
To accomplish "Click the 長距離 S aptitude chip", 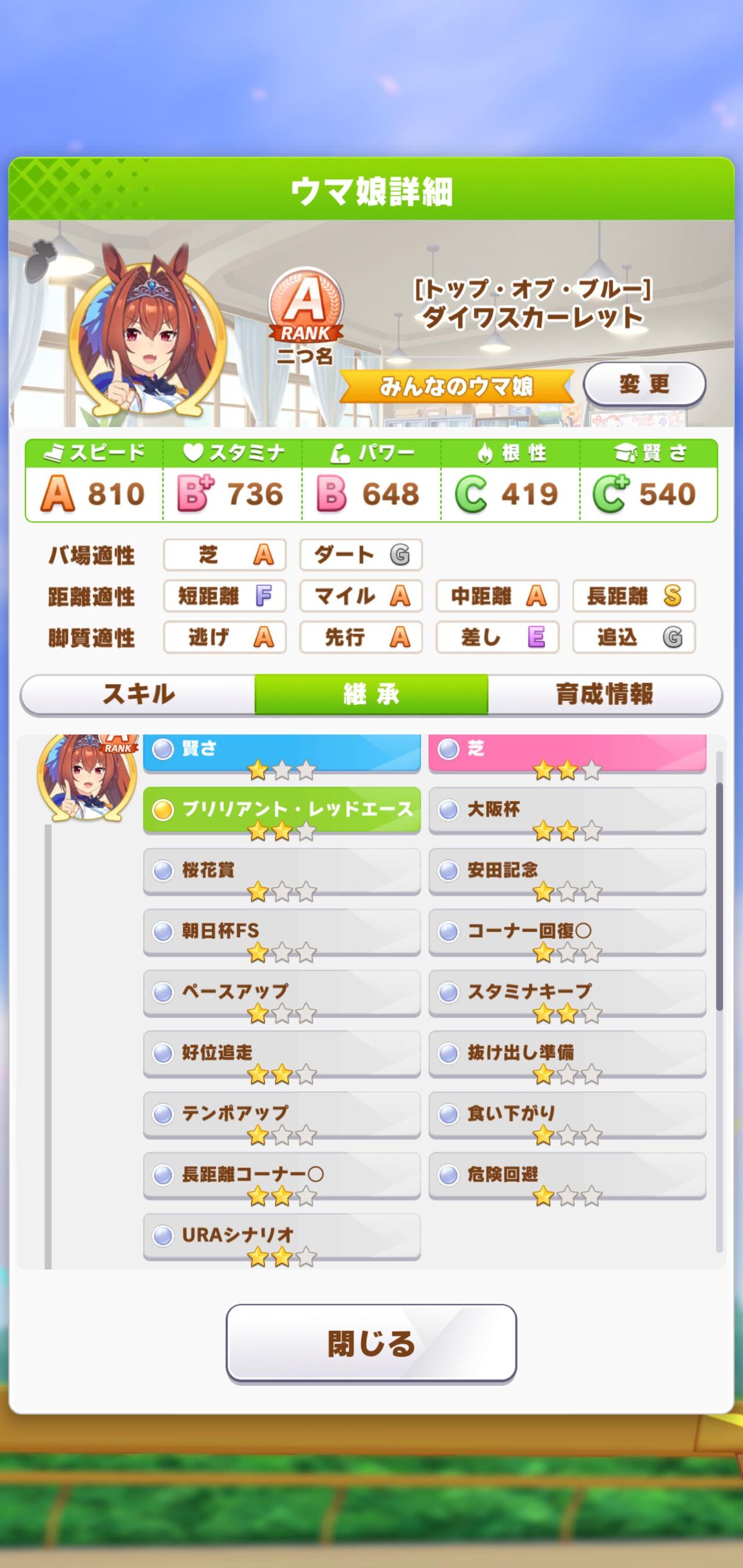I will pyautogui.click(x=633, y=597).
